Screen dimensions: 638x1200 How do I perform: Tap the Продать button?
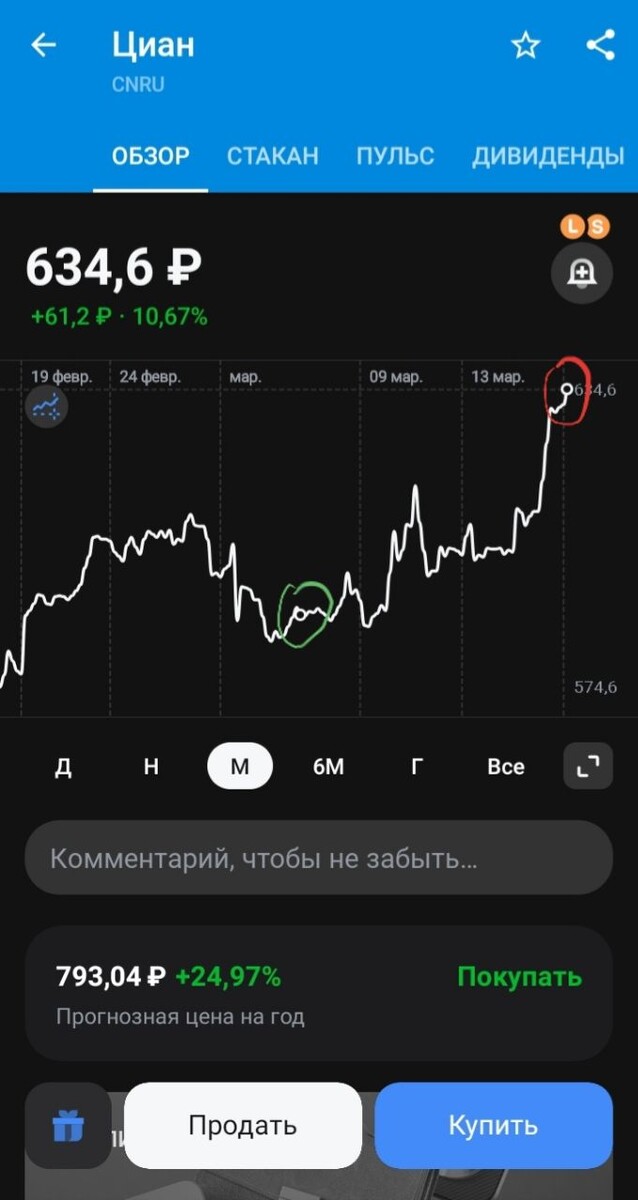coord(242,1126)
